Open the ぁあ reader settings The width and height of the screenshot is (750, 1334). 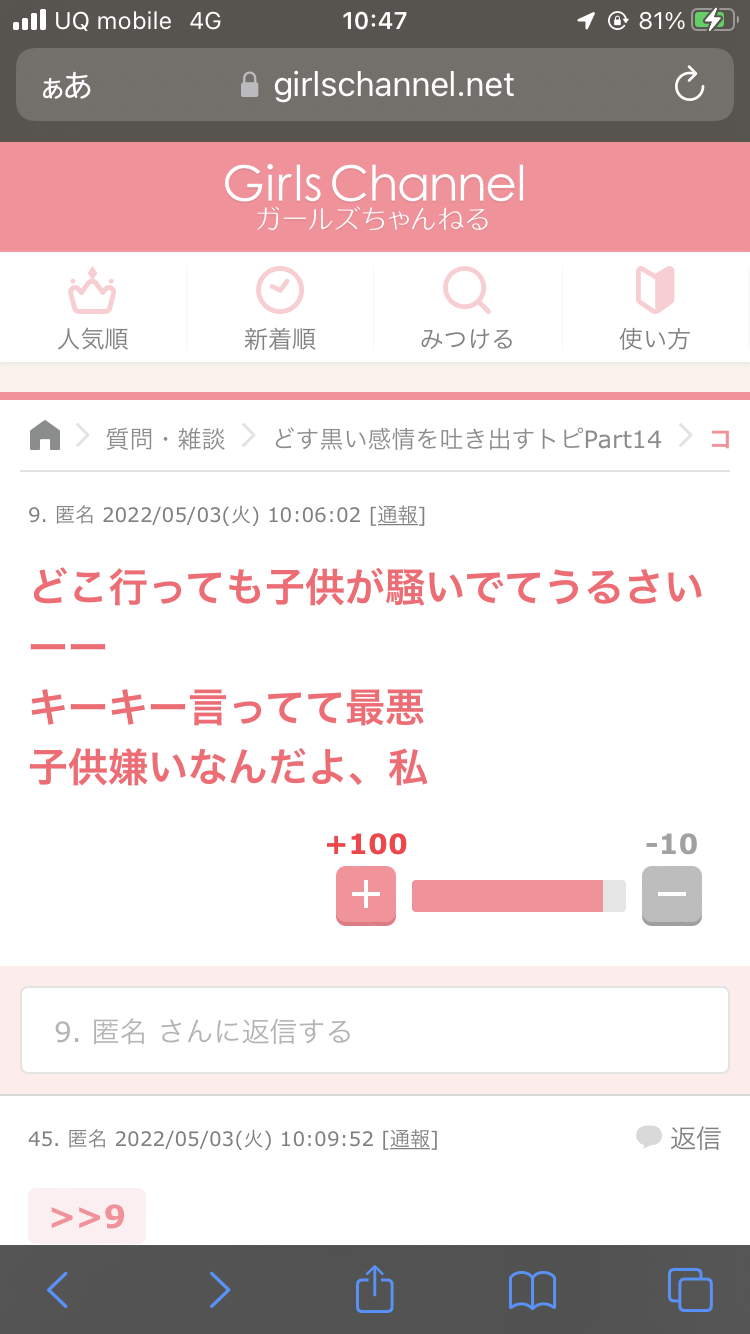click(x=67, y=86)
